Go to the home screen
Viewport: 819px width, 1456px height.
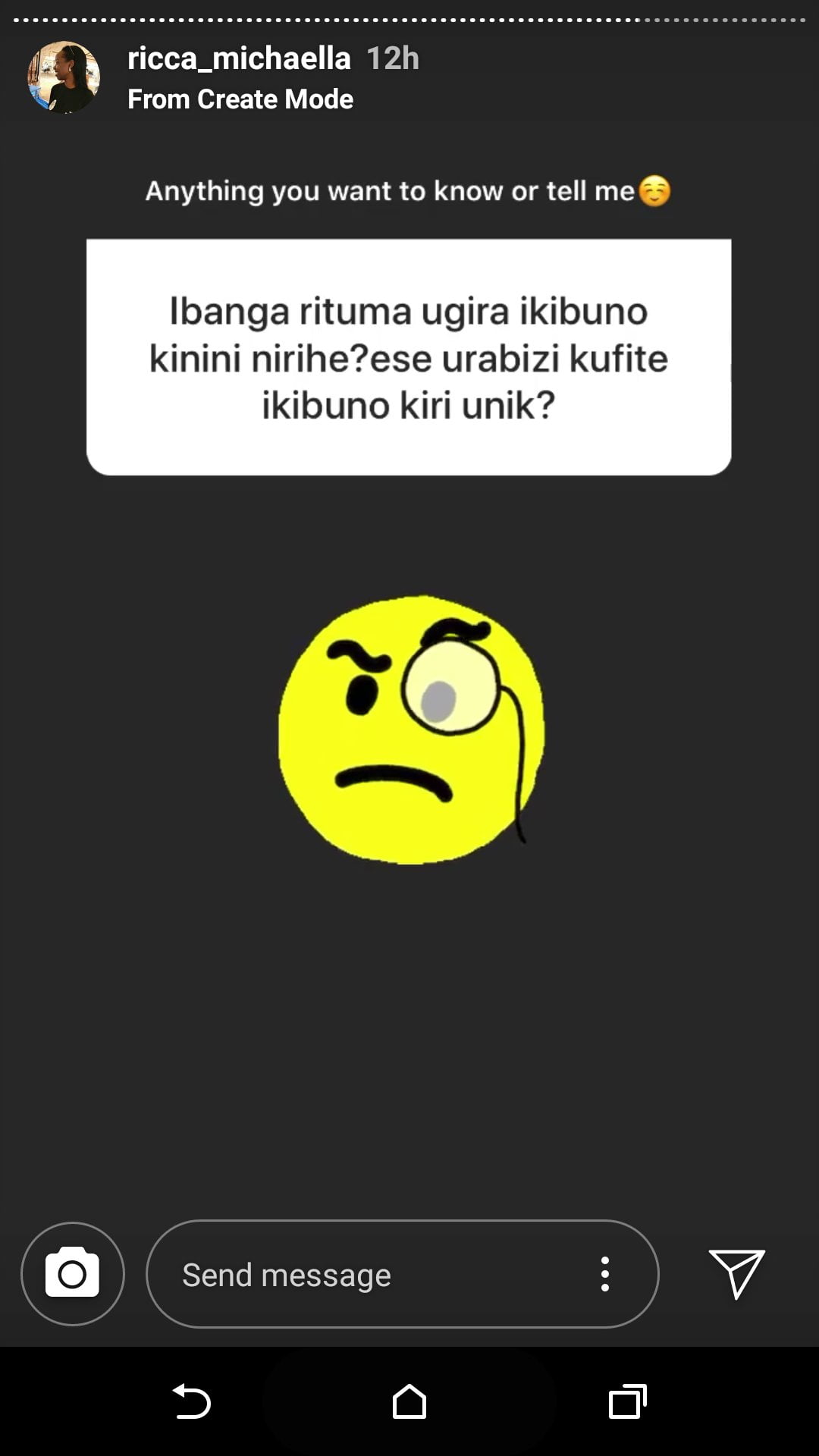coord(409,1401)
